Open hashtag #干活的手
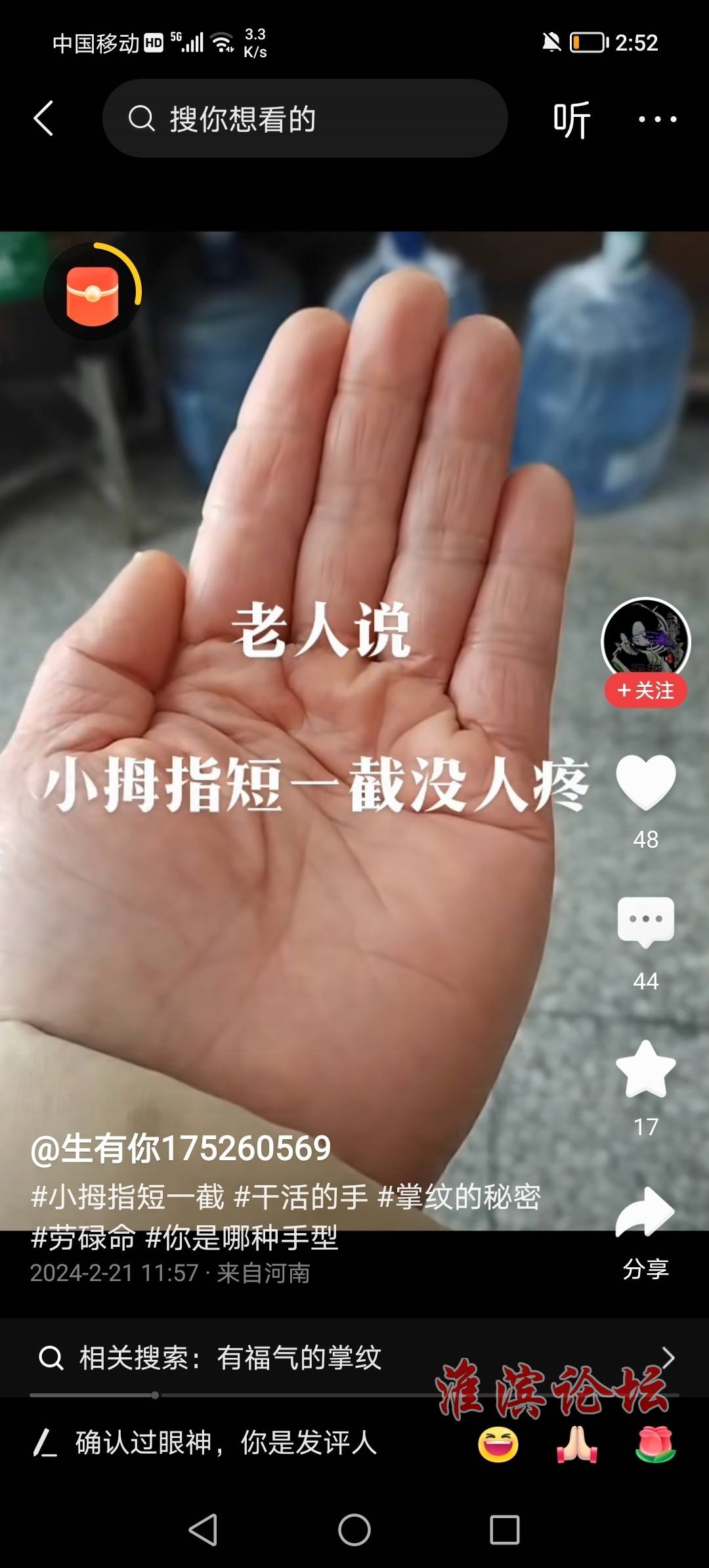Viewport: 709px width, 1568px height. [x=301, y=1197]
